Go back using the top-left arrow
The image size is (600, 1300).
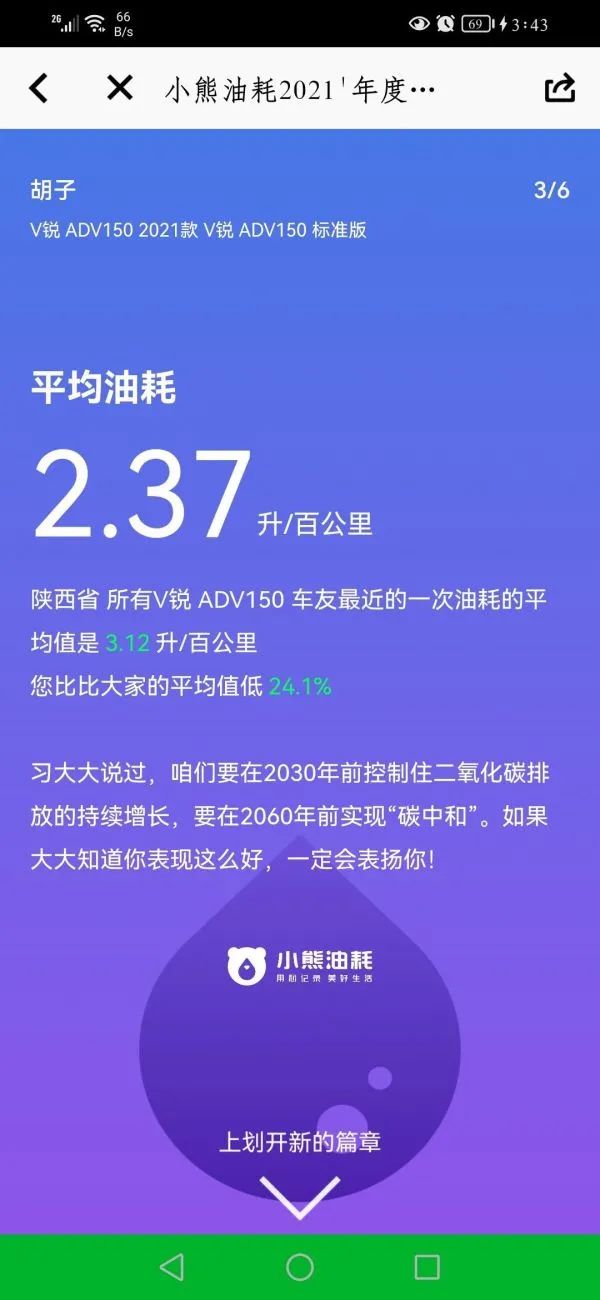pos(38,88)
